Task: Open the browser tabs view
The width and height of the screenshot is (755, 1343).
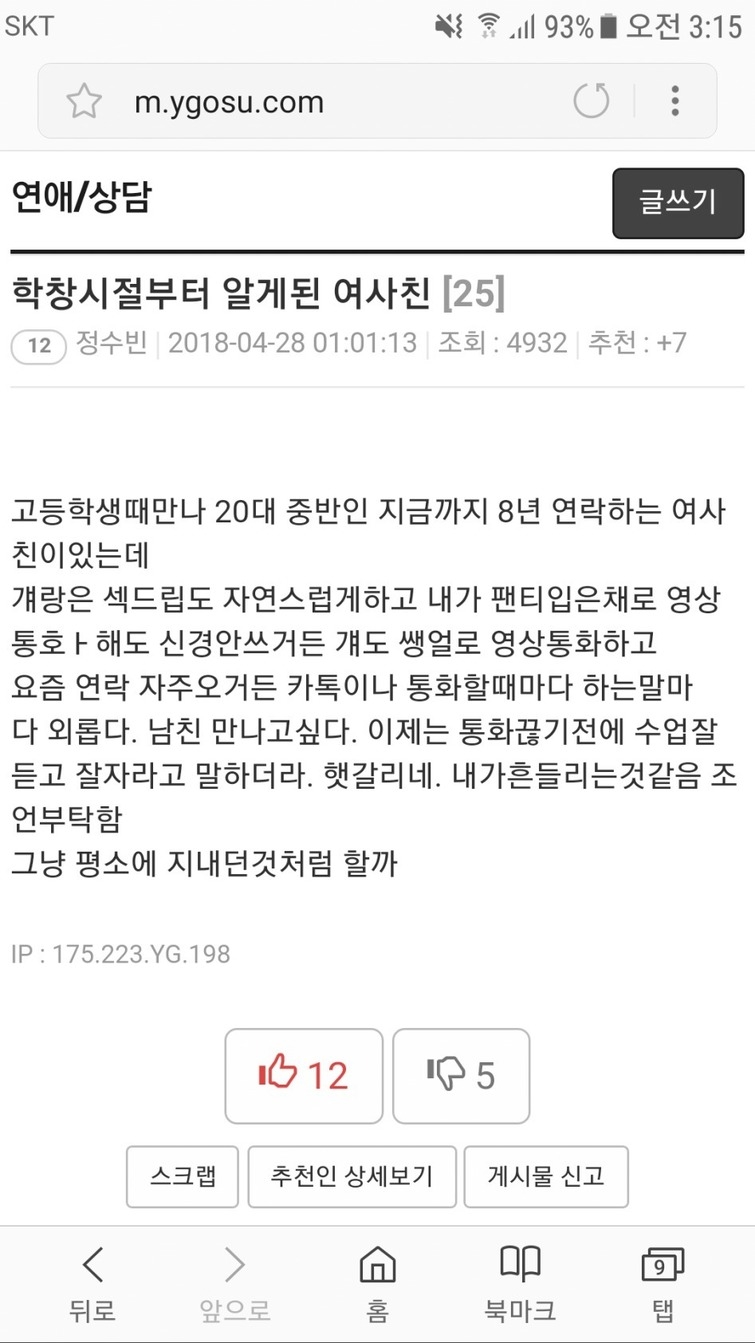Action: tap(662, 1283)
